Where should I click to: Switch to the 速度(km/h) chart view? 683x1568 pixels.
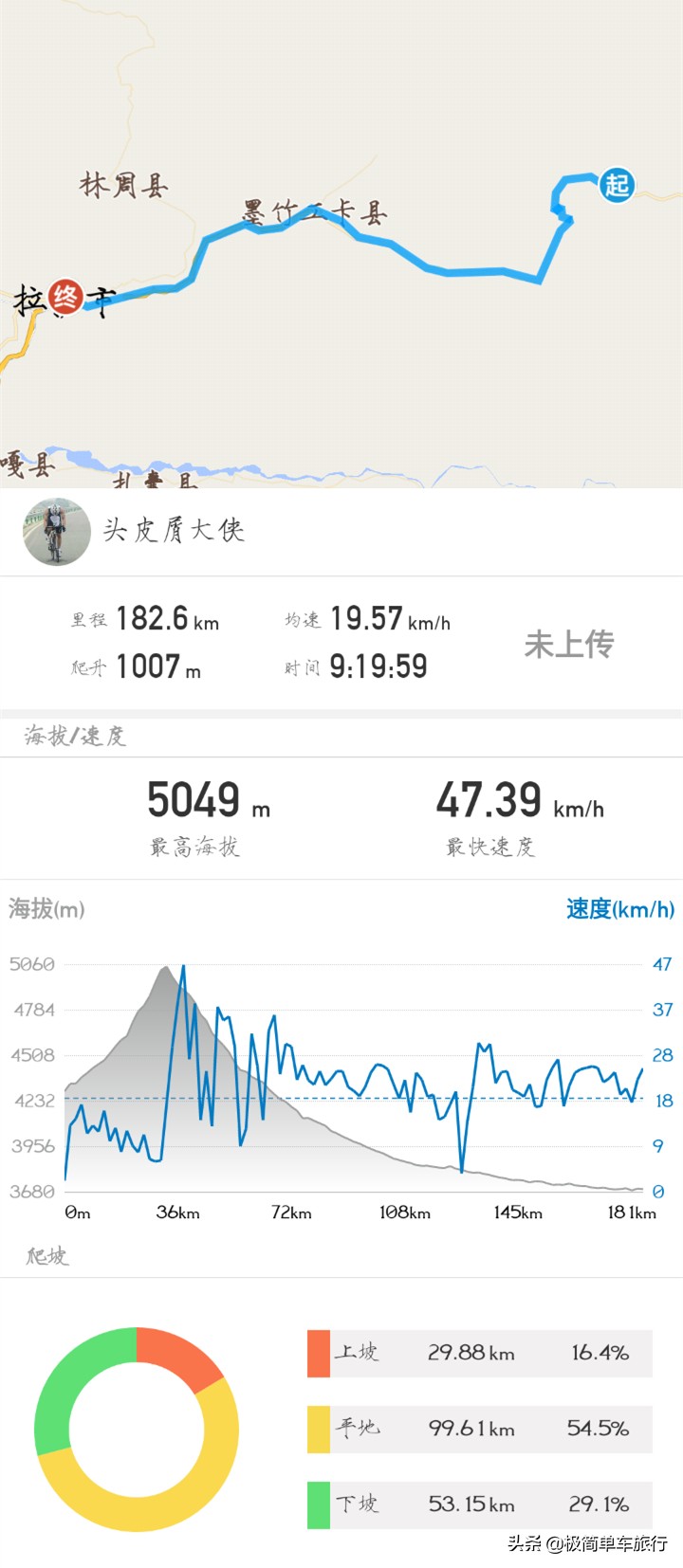[619, 908]
